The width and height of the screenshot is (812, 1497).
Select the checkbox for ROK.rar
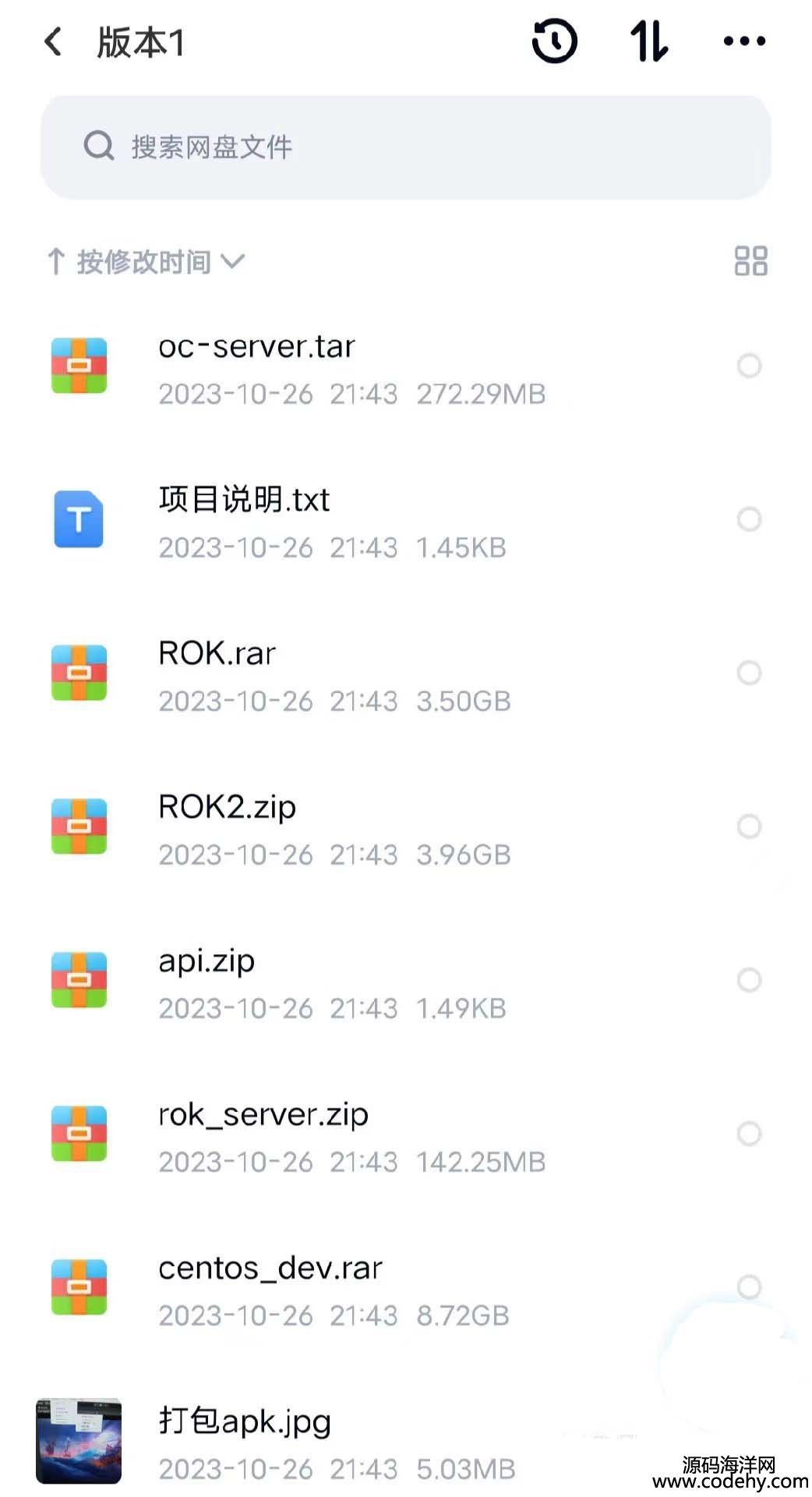coord(749,673)
